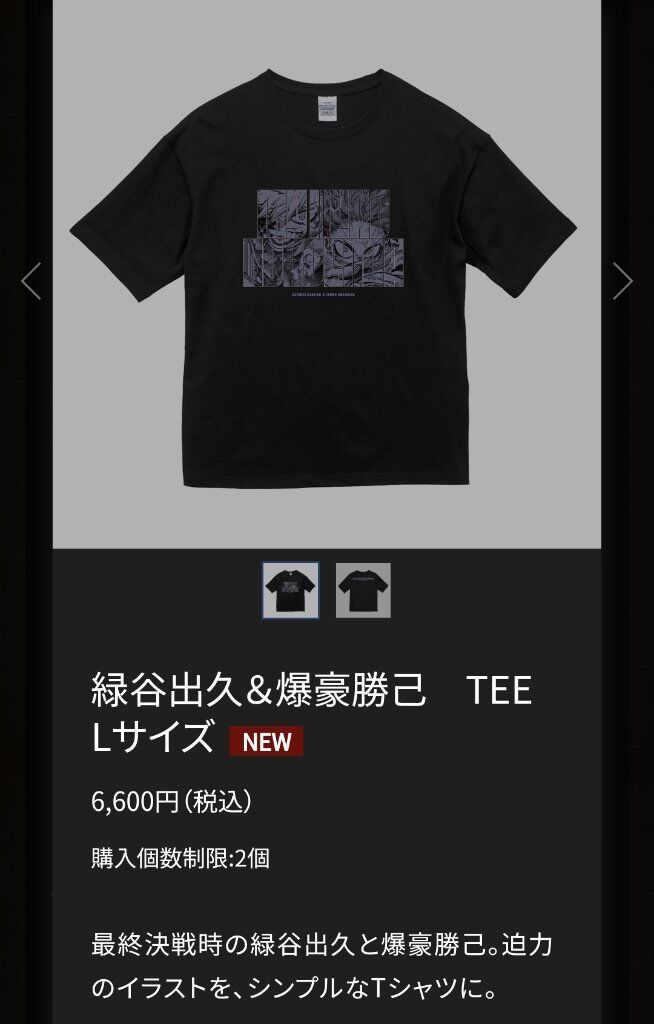Show the previous product image
Screen dimensions: 654x1024
pyautogui.click(x=31, y=281)
